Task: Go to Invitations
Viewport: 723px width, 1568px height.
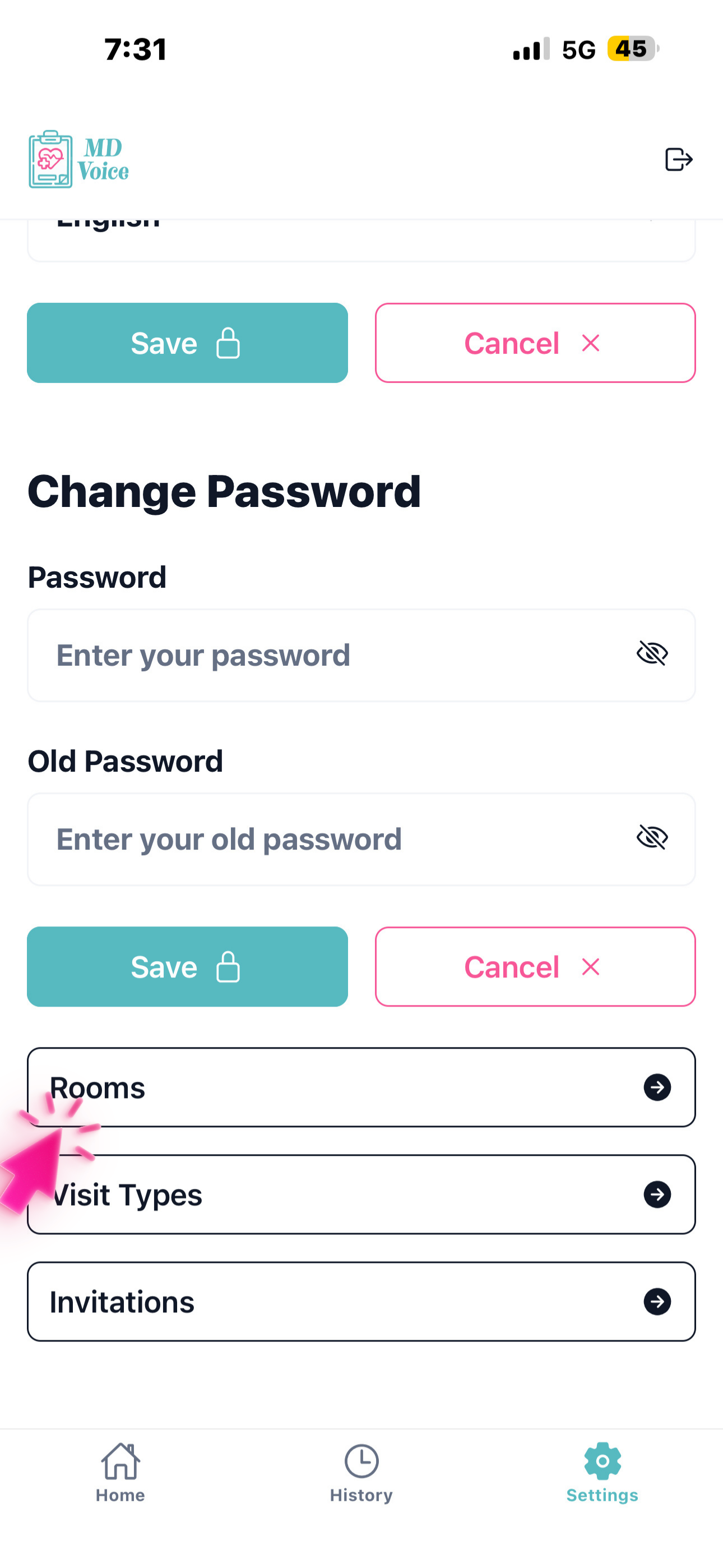Action: (361, 1302)
